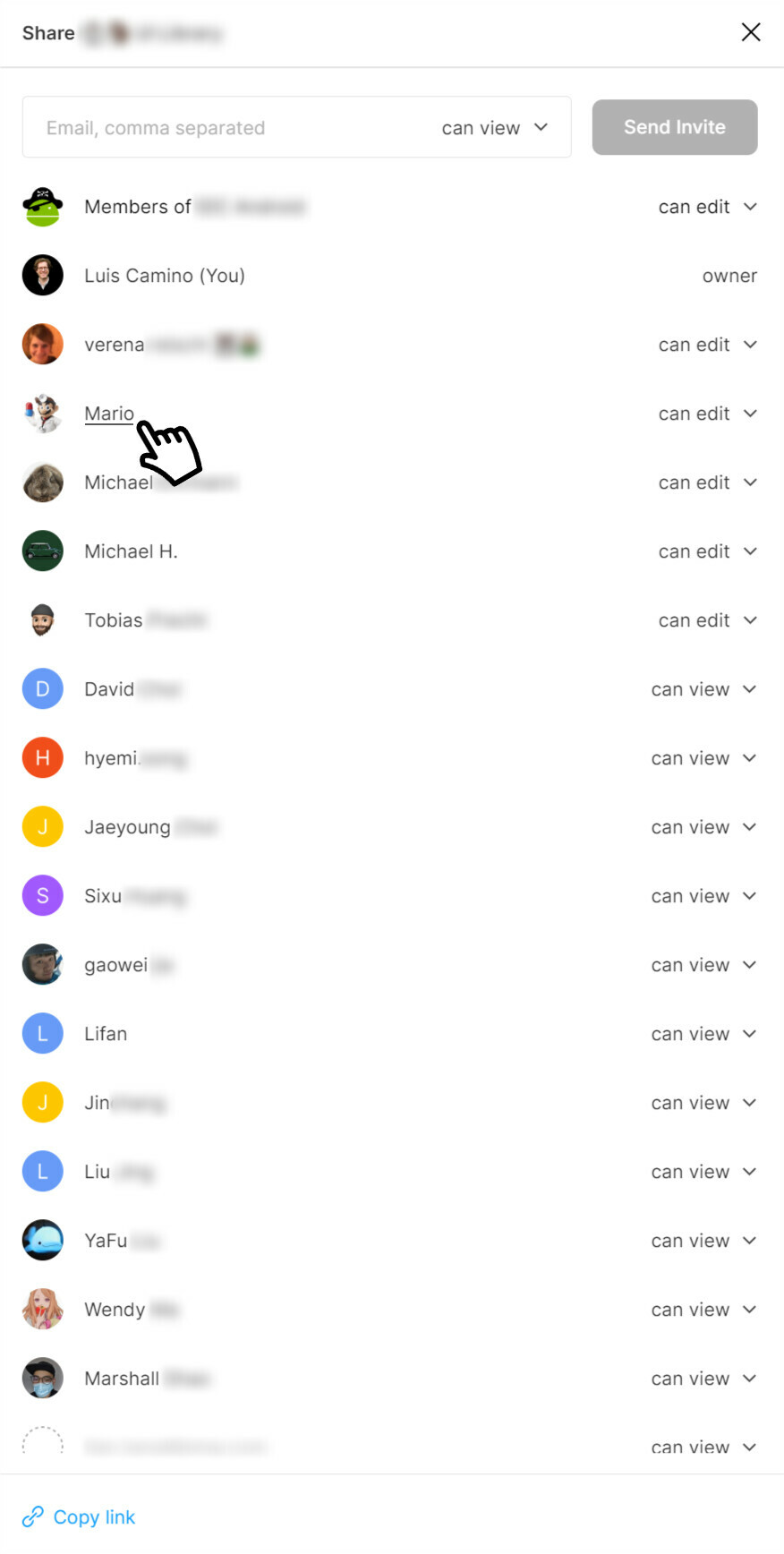Open gaowei's permission menu

(x=704, y=965)
